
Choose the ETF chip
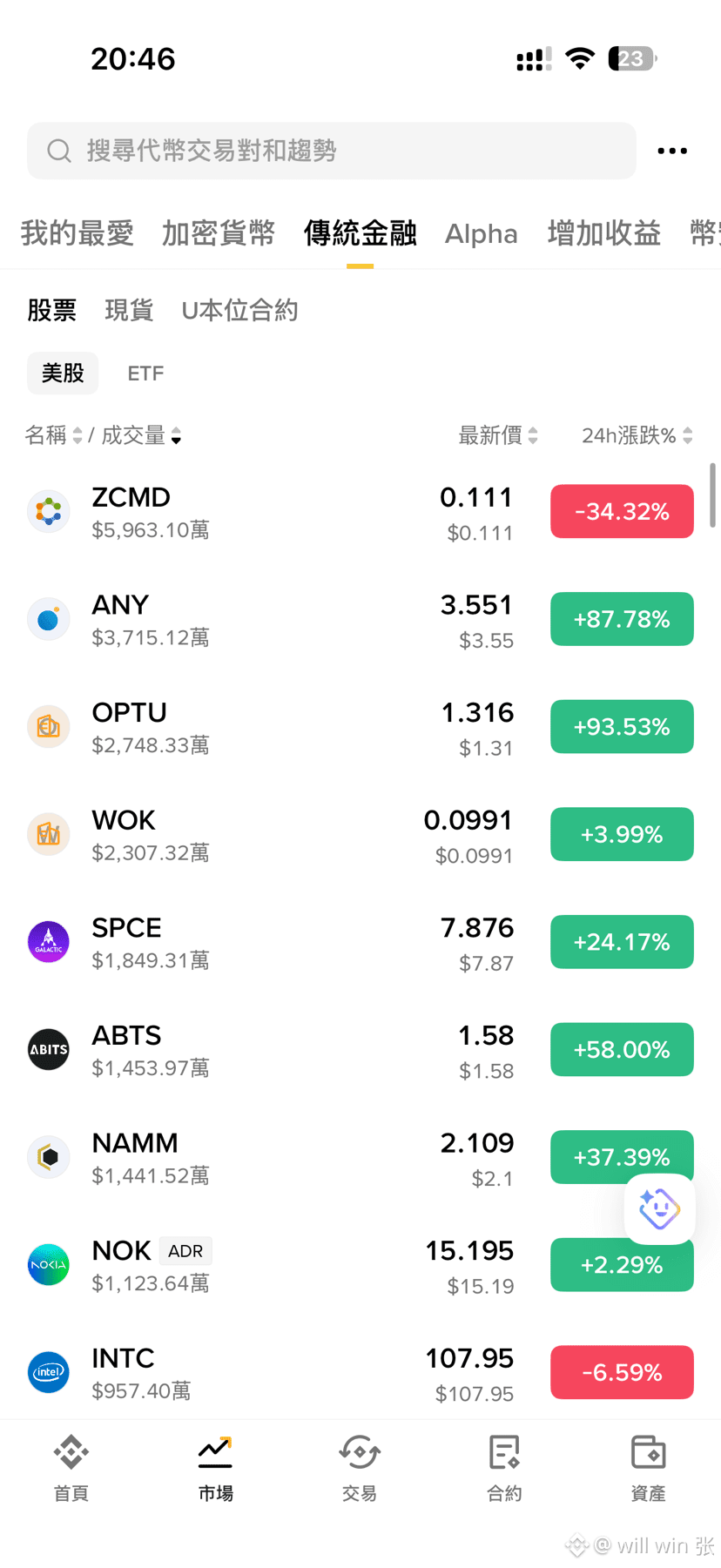(x=145, y=373)
